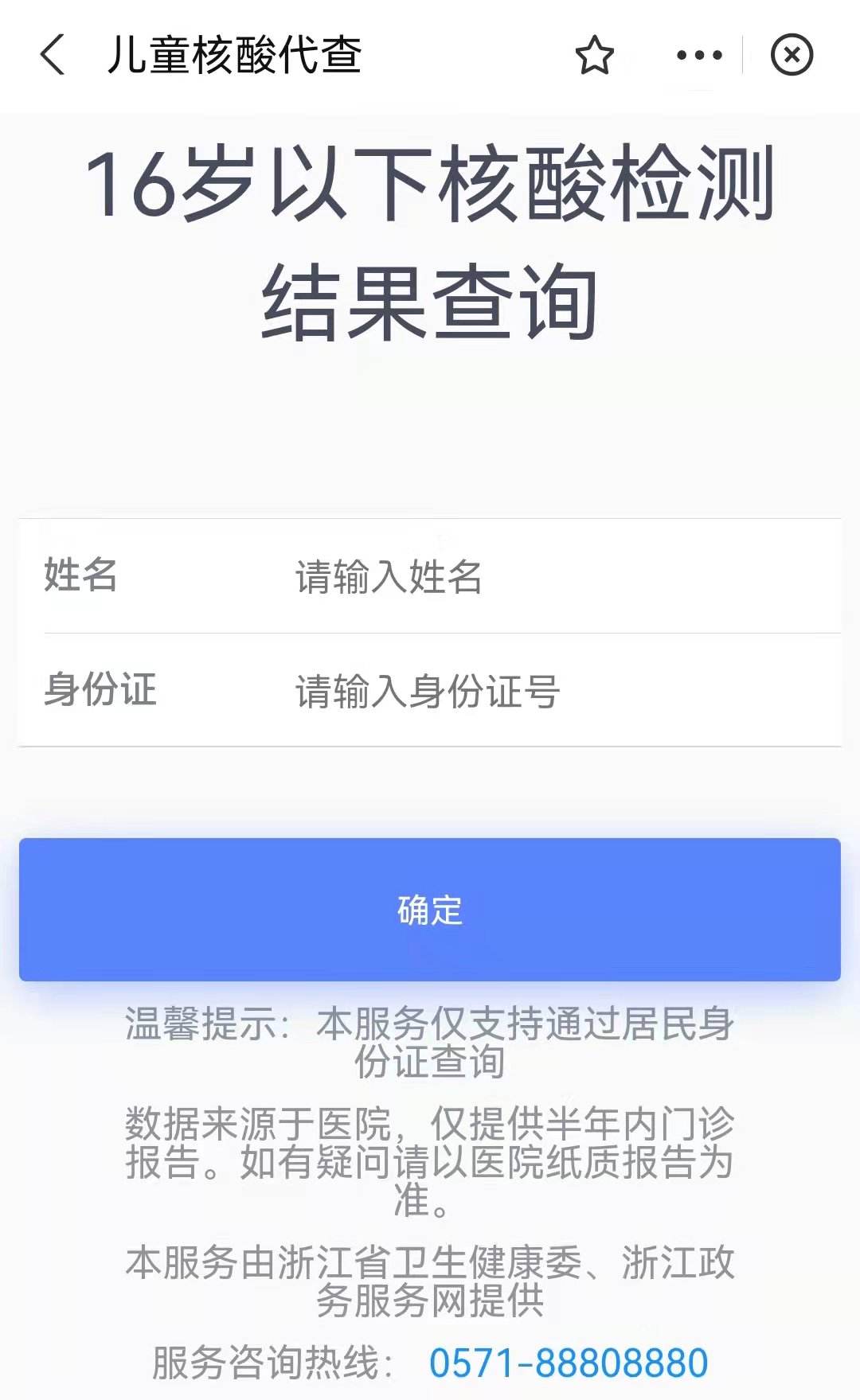This screenshot has width=860, height=1400.
Task: Focus the 身份证 ID number field
Action: (x=557, y=691)
